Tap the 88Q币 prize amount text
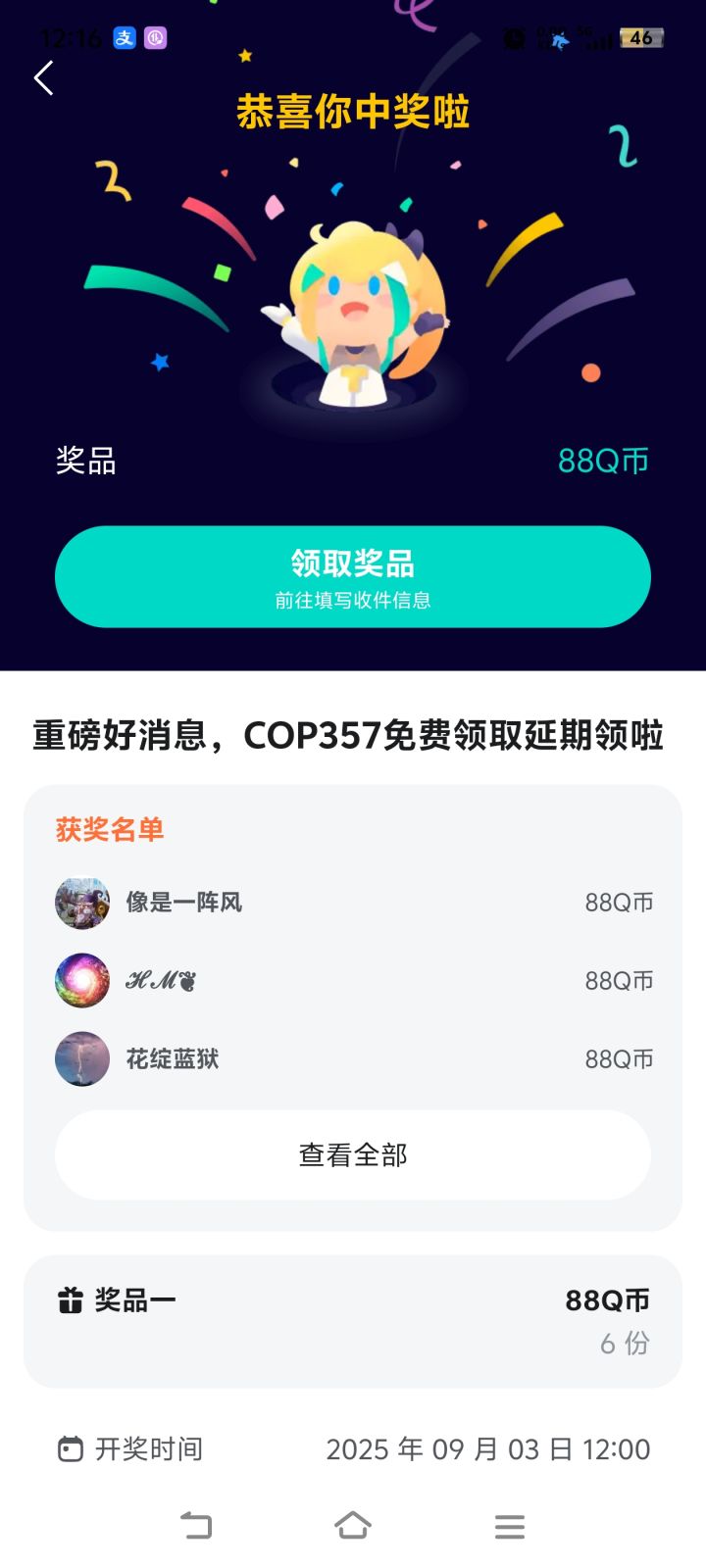The width and height of the screenshot is (706, 1568). tap(604, 461)
